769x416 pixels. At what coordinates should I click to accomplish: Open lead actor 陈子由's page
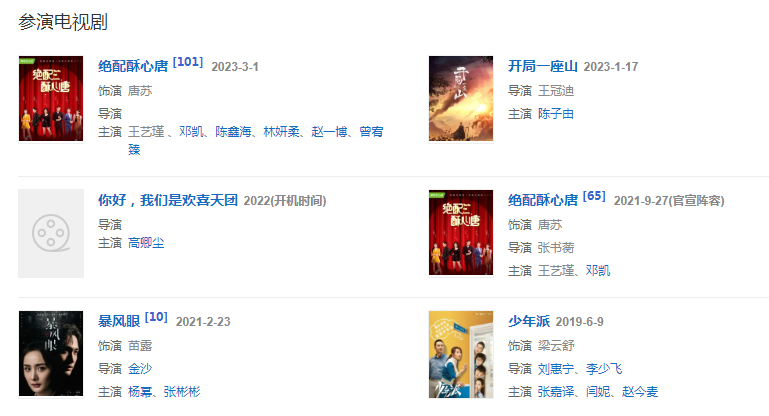[x=556, y=114]
